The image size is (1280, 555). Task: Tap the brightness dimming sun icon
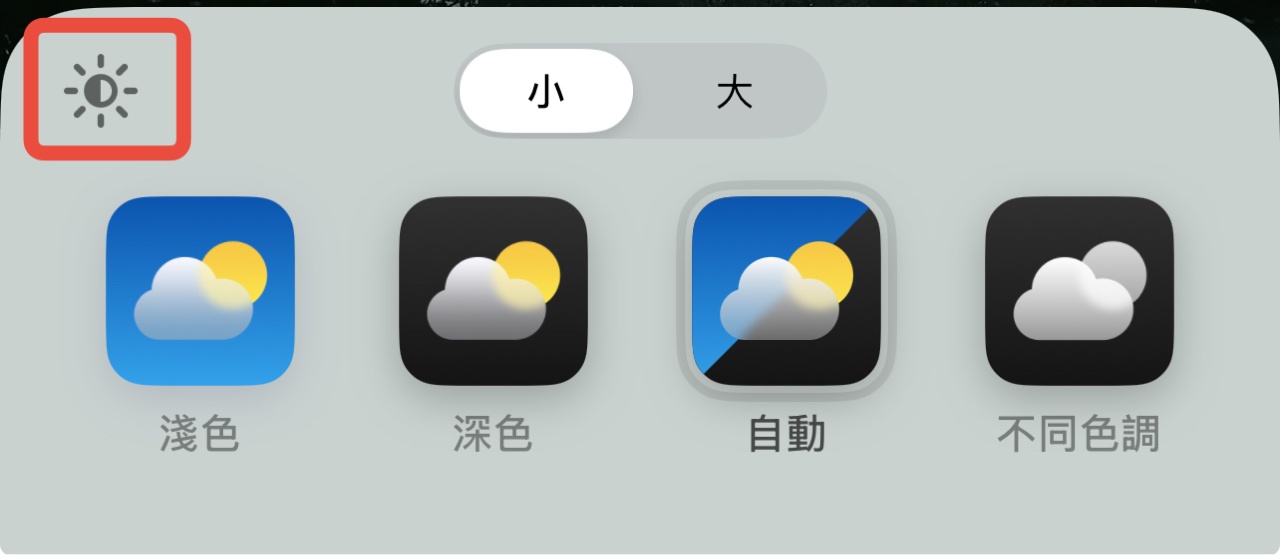(x=101, y=91)
